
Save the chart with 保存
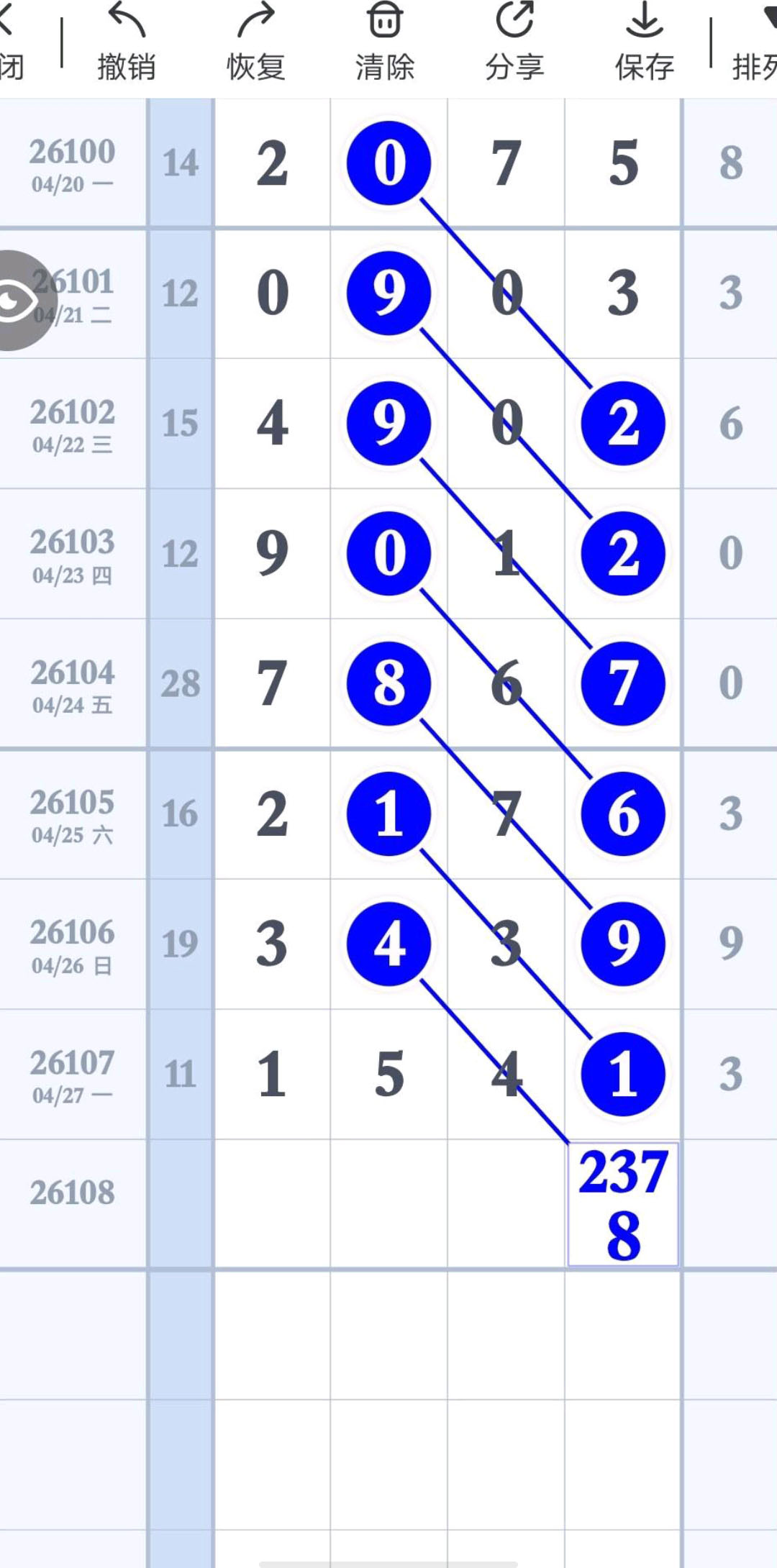(644, 43)
